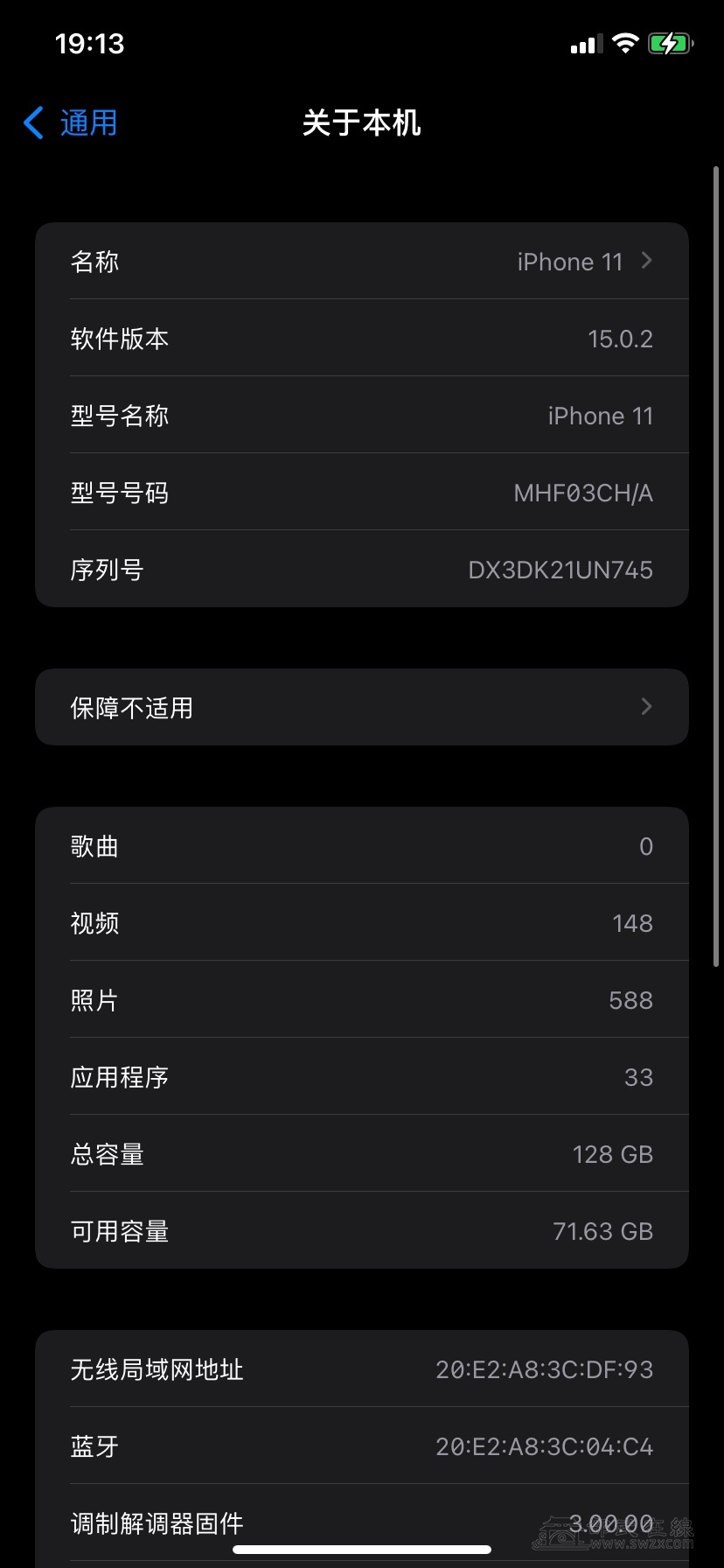This screenshot has height=1568, width=724.
Task: Tap the 软件版本 row showing 15.0.2
Action: pyautogui.click(x=361, y=339)
